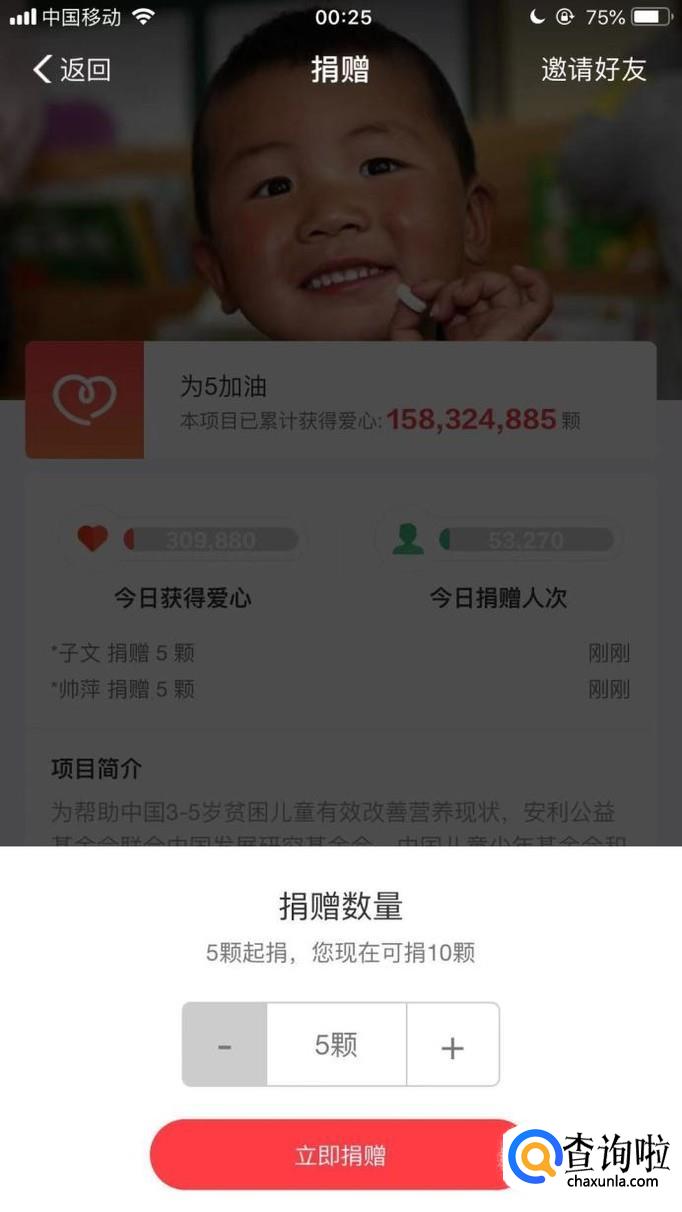Decrease the donation amount with minus
This screenshot has height=1212, width=682.
click(x=225, y=1045)
